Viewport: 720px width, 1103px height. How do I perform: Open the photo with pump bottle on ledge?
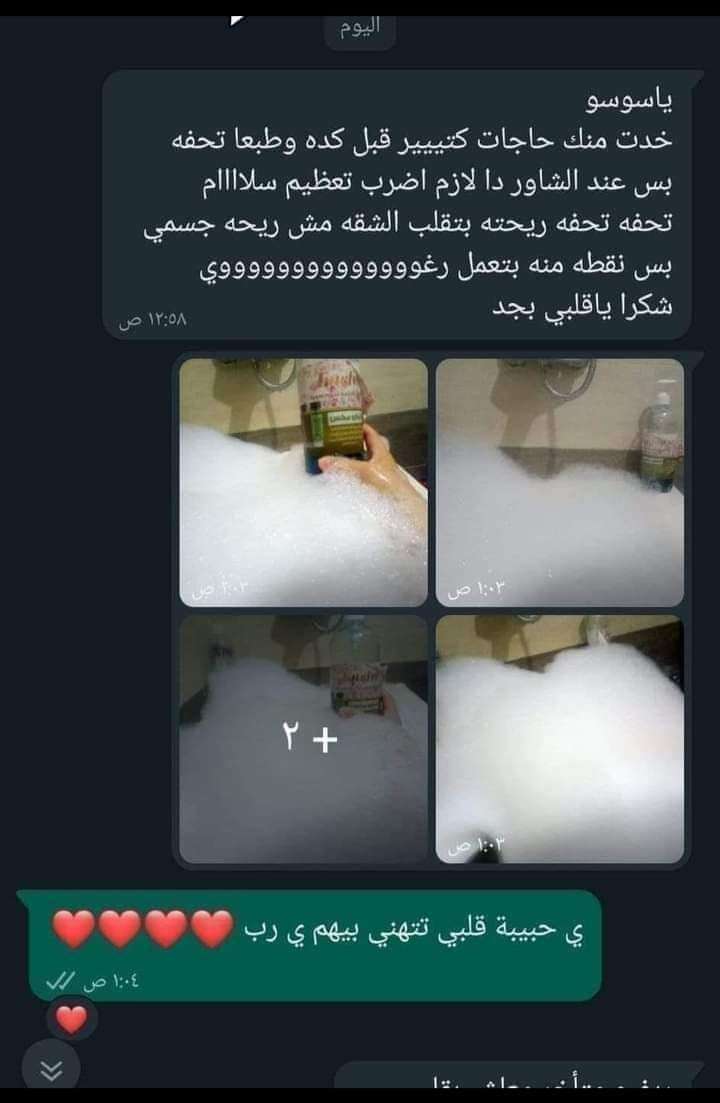point(560,482)
